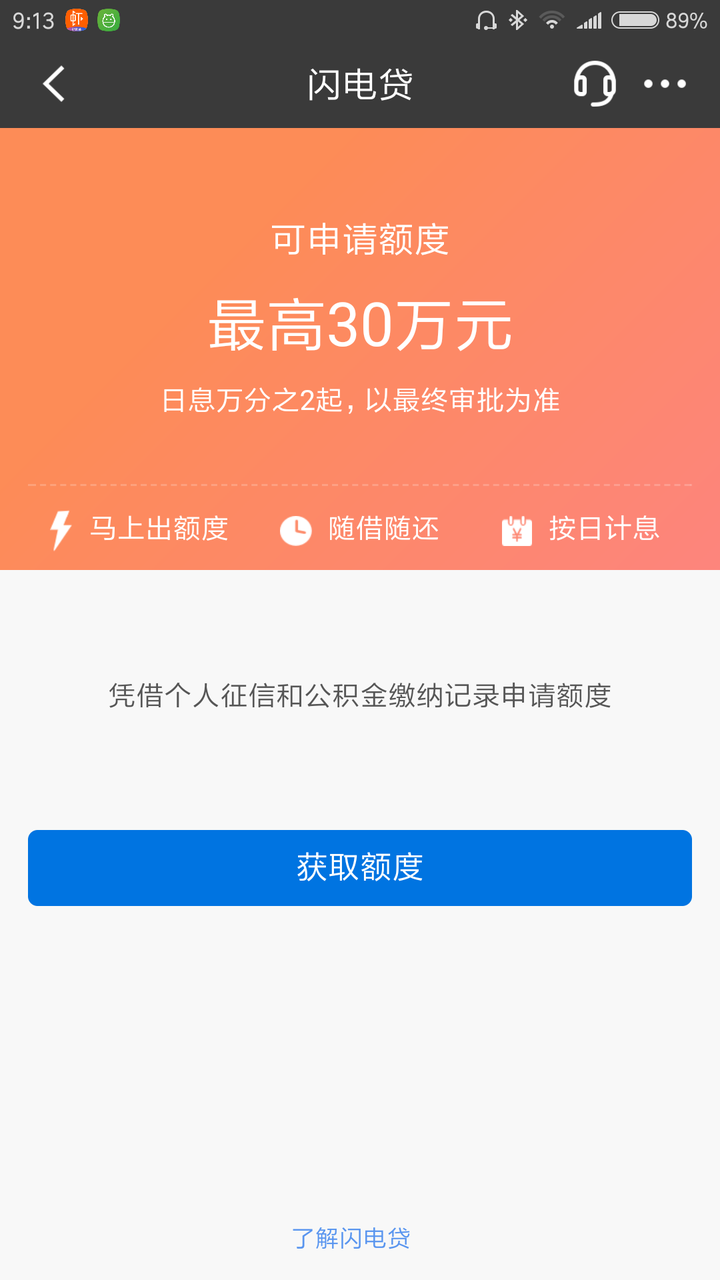
Task: Open the 了解闪电贷 link
Action: point(359,1238)
